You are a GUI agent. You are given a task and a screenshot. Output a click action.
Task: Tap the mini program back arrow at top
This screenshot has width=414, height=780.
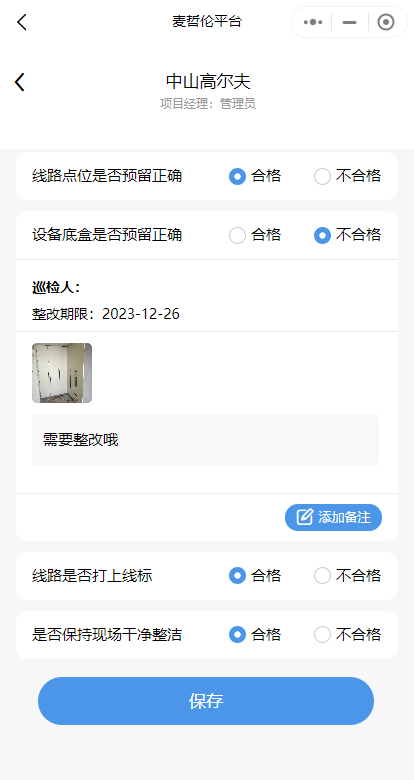pos(21,22)
